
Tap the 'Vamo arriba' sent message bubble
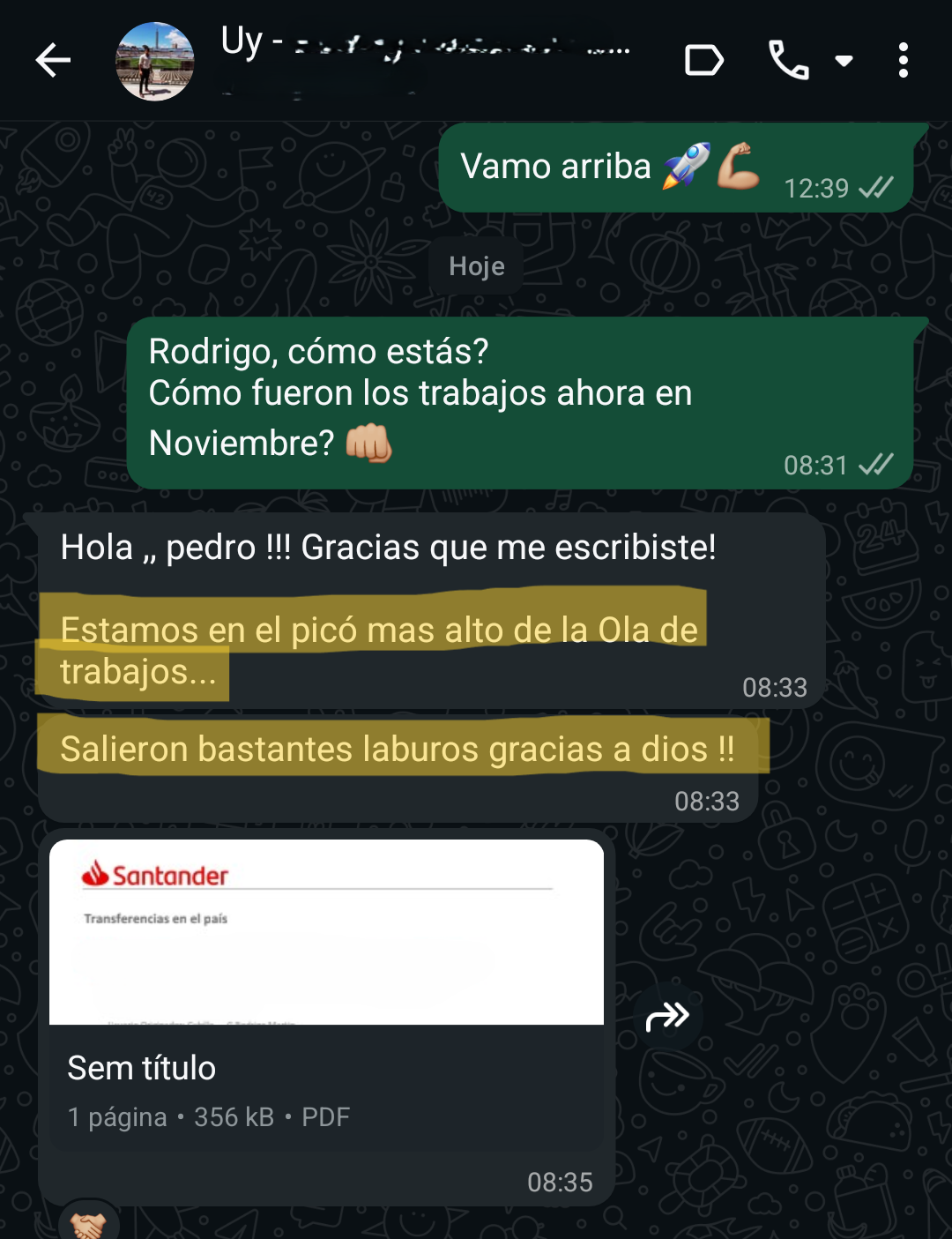click(x=617, y=166)
